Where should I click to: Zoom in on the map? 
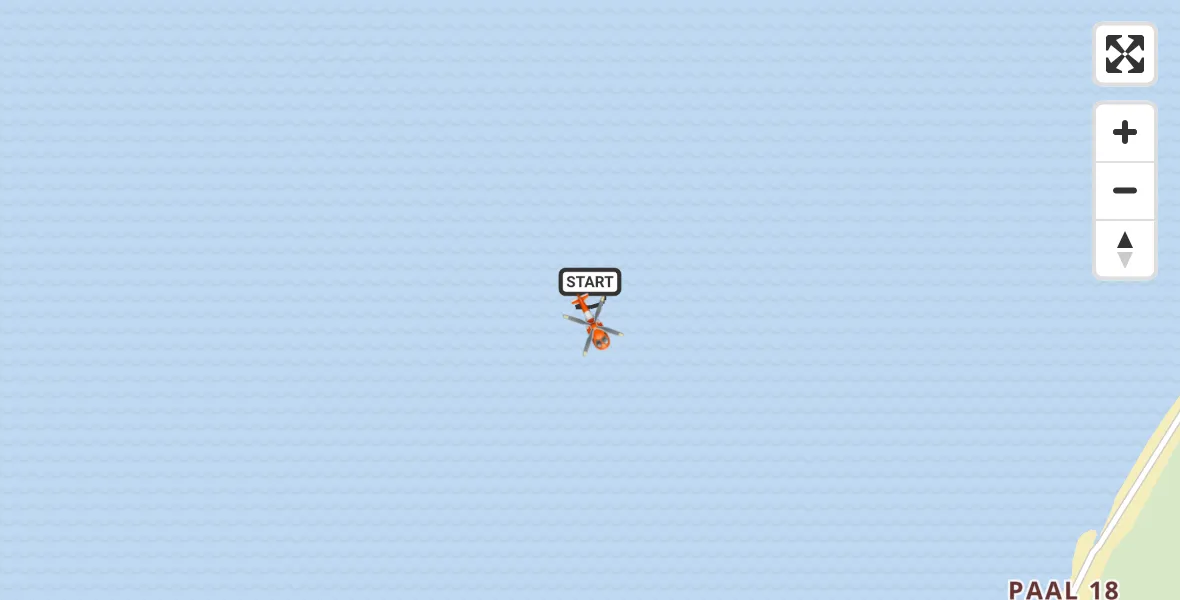click(x=1124, y=132)
